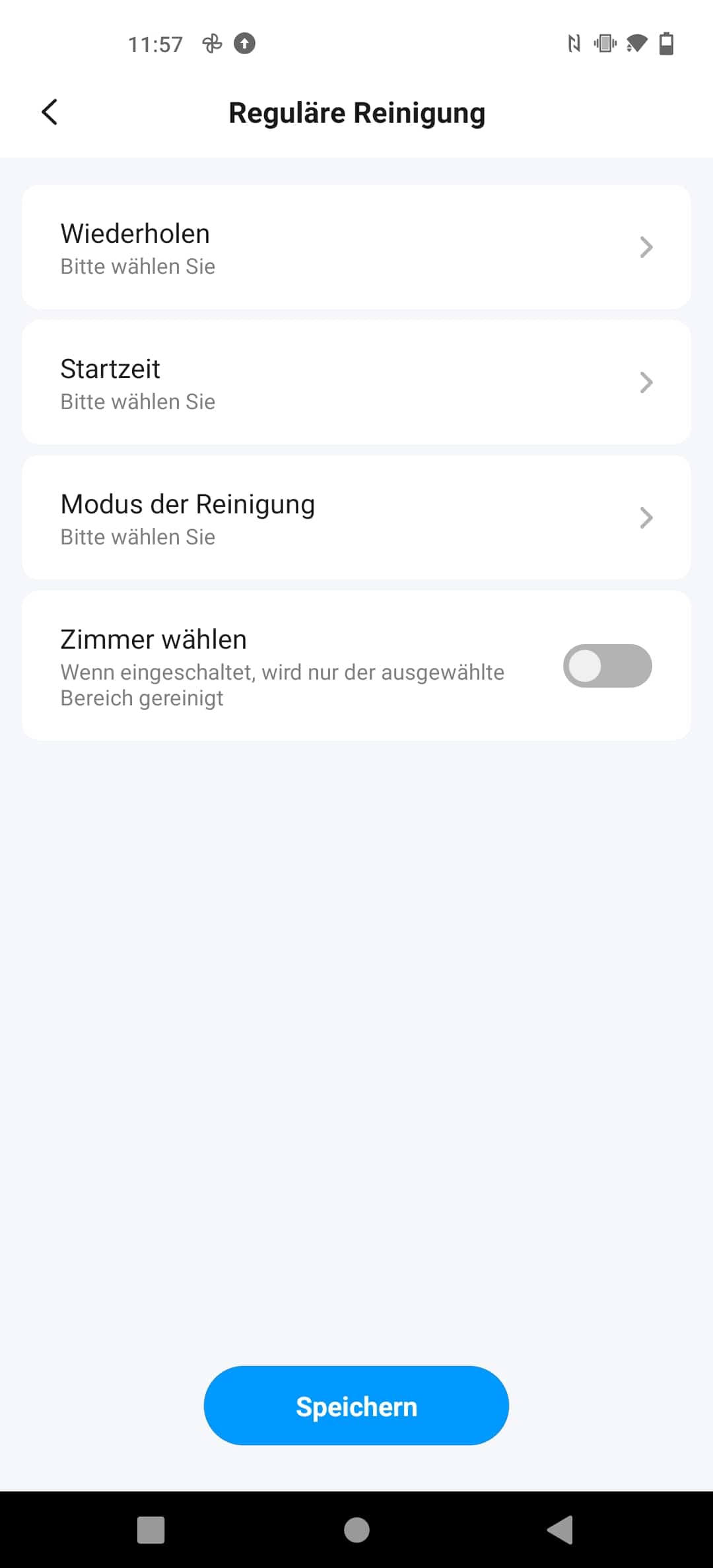Open the Wiederholen setting

[356, 247]
